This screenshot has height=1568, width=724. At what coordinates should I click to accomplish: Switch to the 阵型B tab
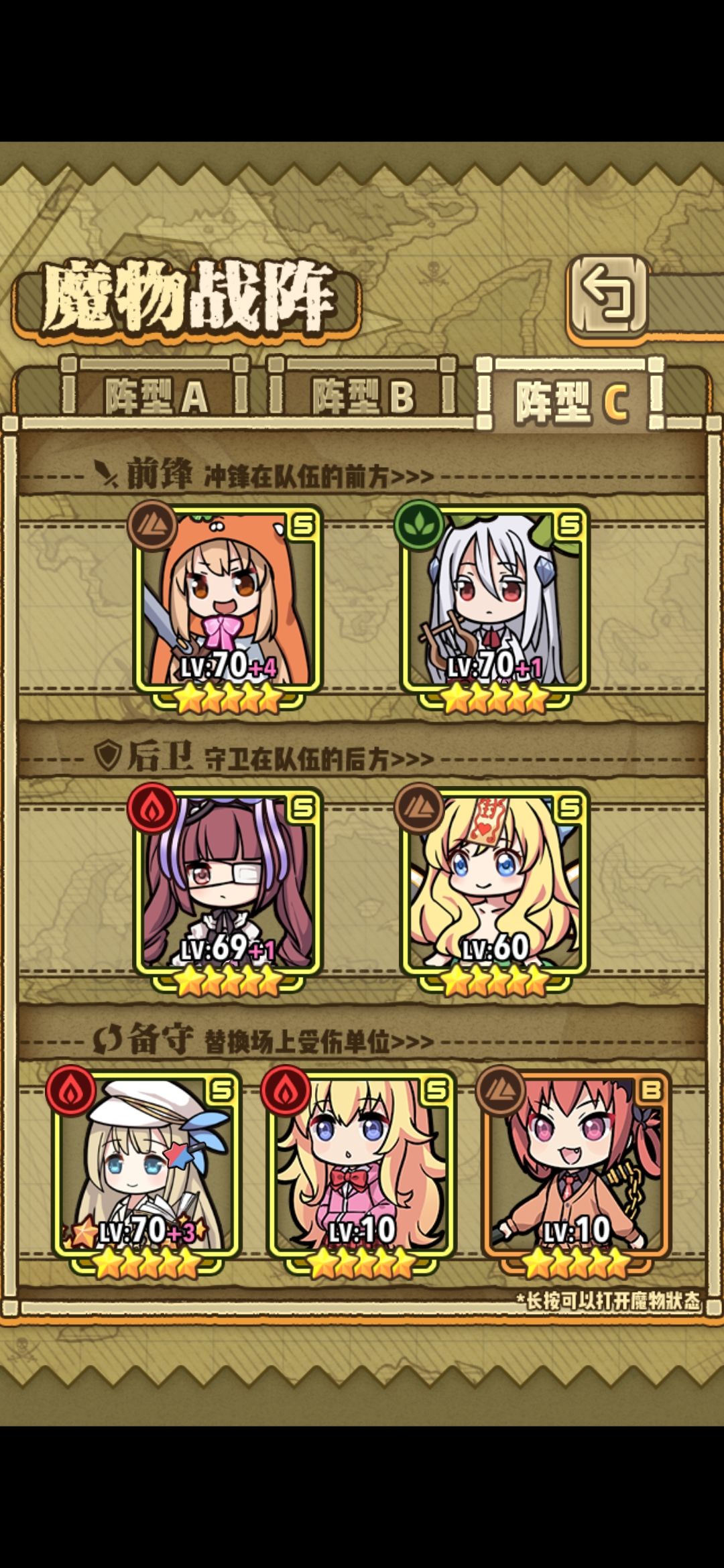pyautogui.click(x=362, y=393)
